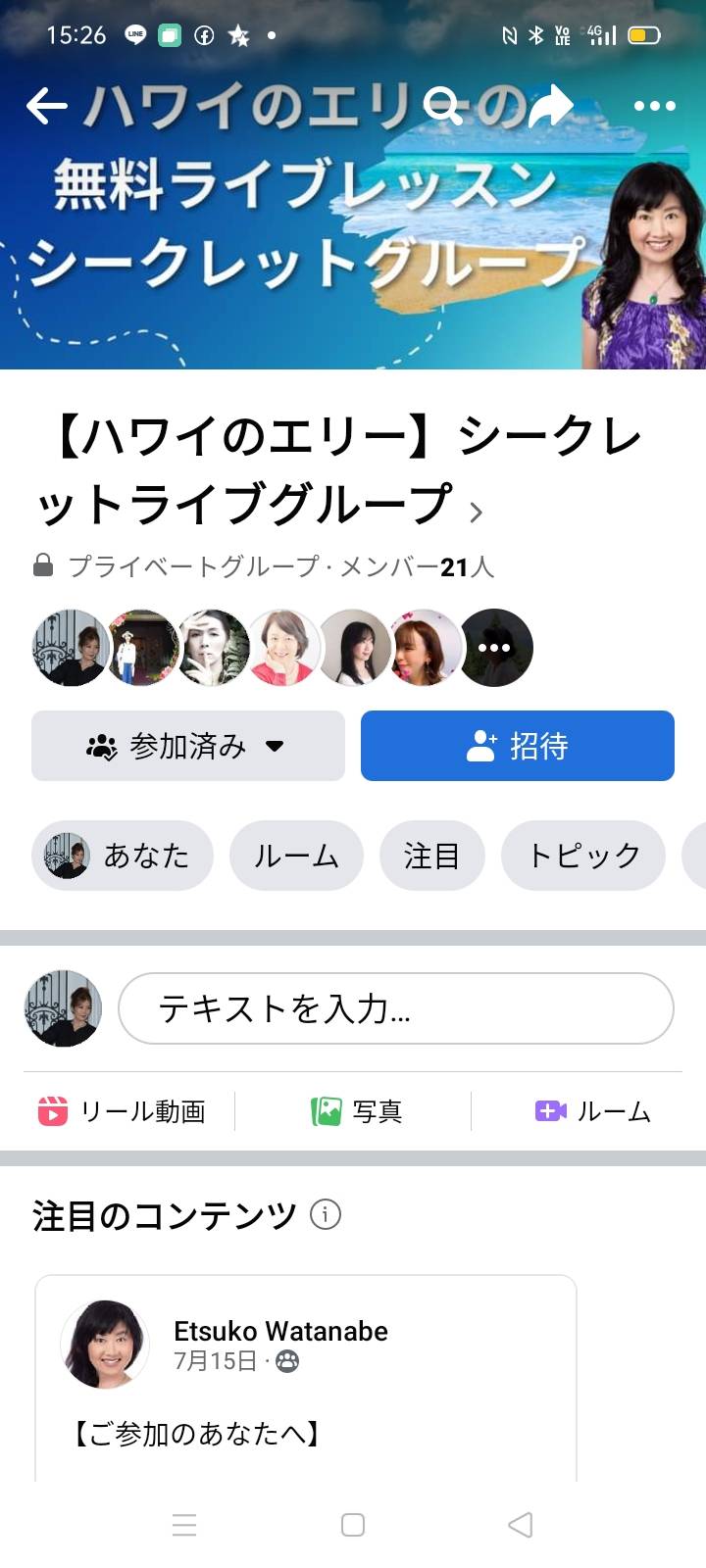Open Etsuko Watanabe's featured post
The image size is (706, 1568).
click(x=306, y=1378)
